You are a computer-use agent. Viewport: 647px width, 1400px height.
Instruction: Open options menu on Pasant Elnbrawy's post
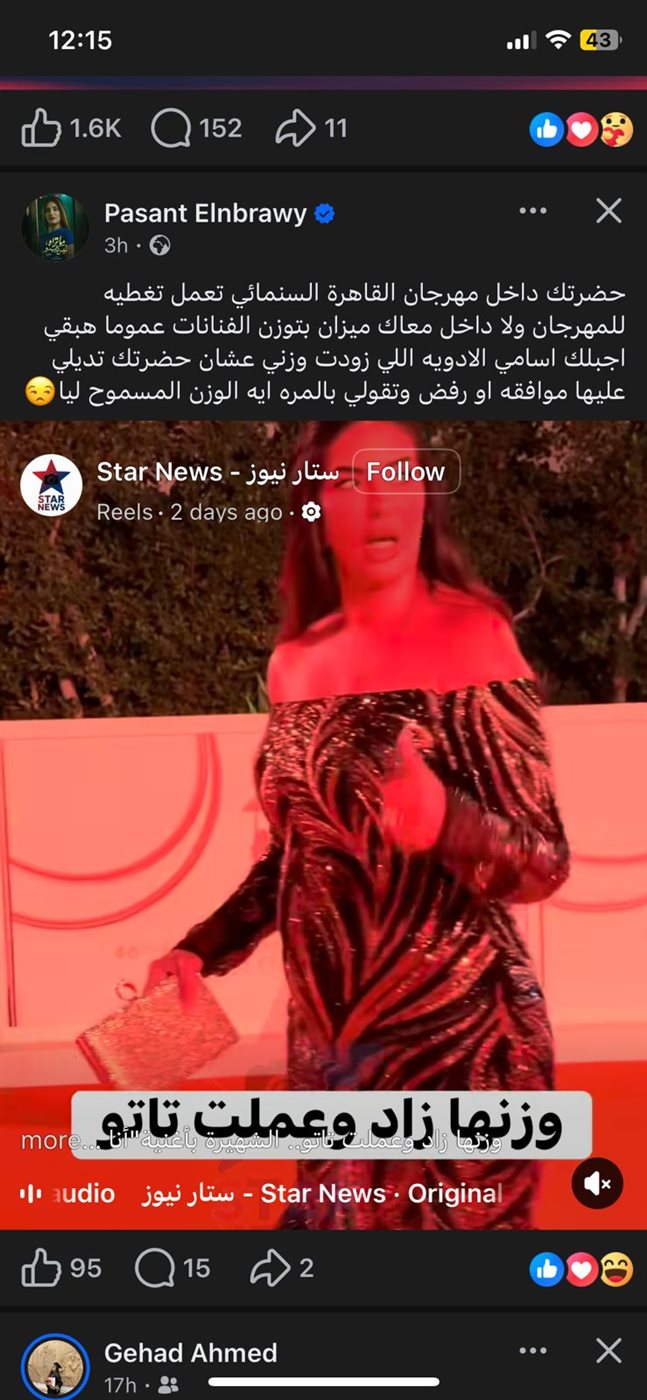tap(533, 211)
